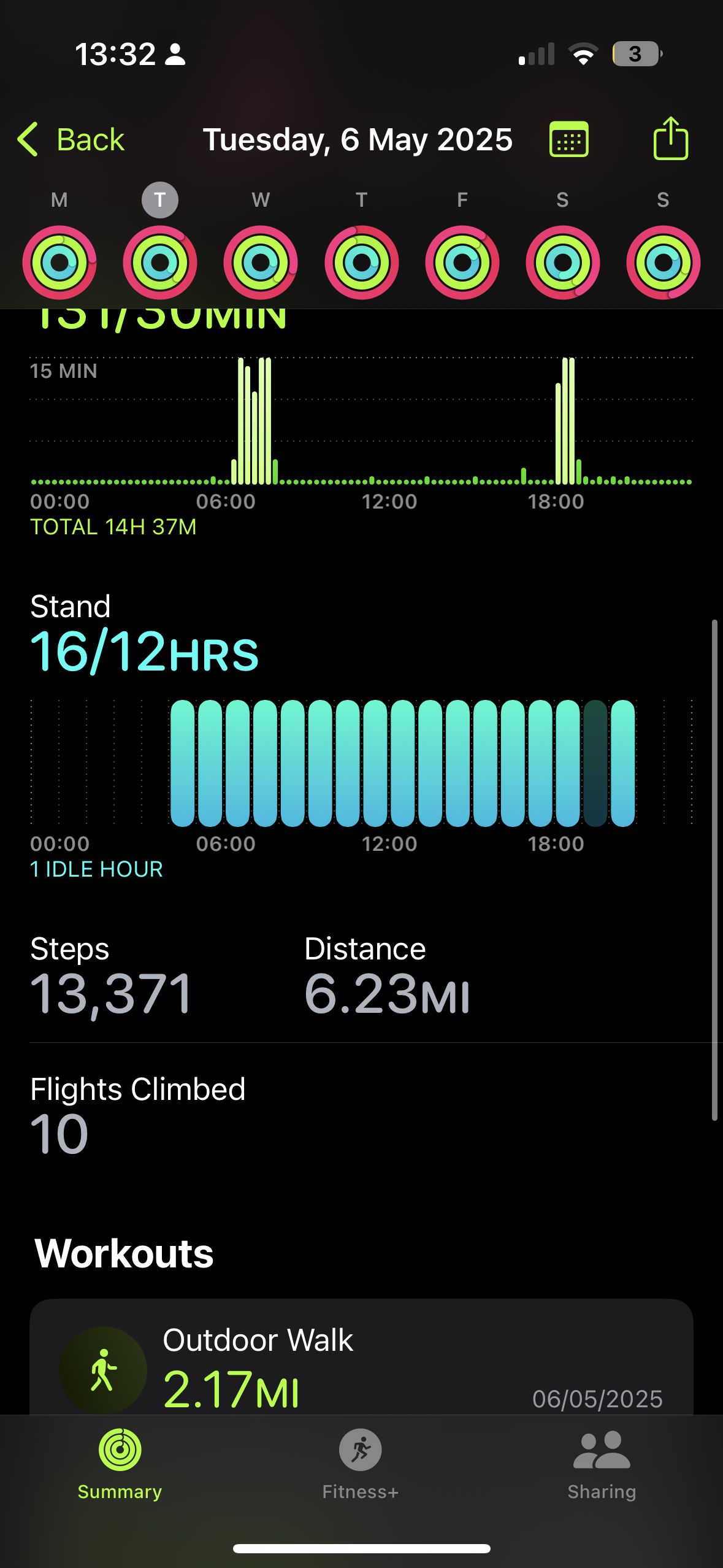Image resolution: width=723 pixels, height=1568 pixels.
Task: Switch to the Fitness+ tab
Action: [x=361, y=1464]
